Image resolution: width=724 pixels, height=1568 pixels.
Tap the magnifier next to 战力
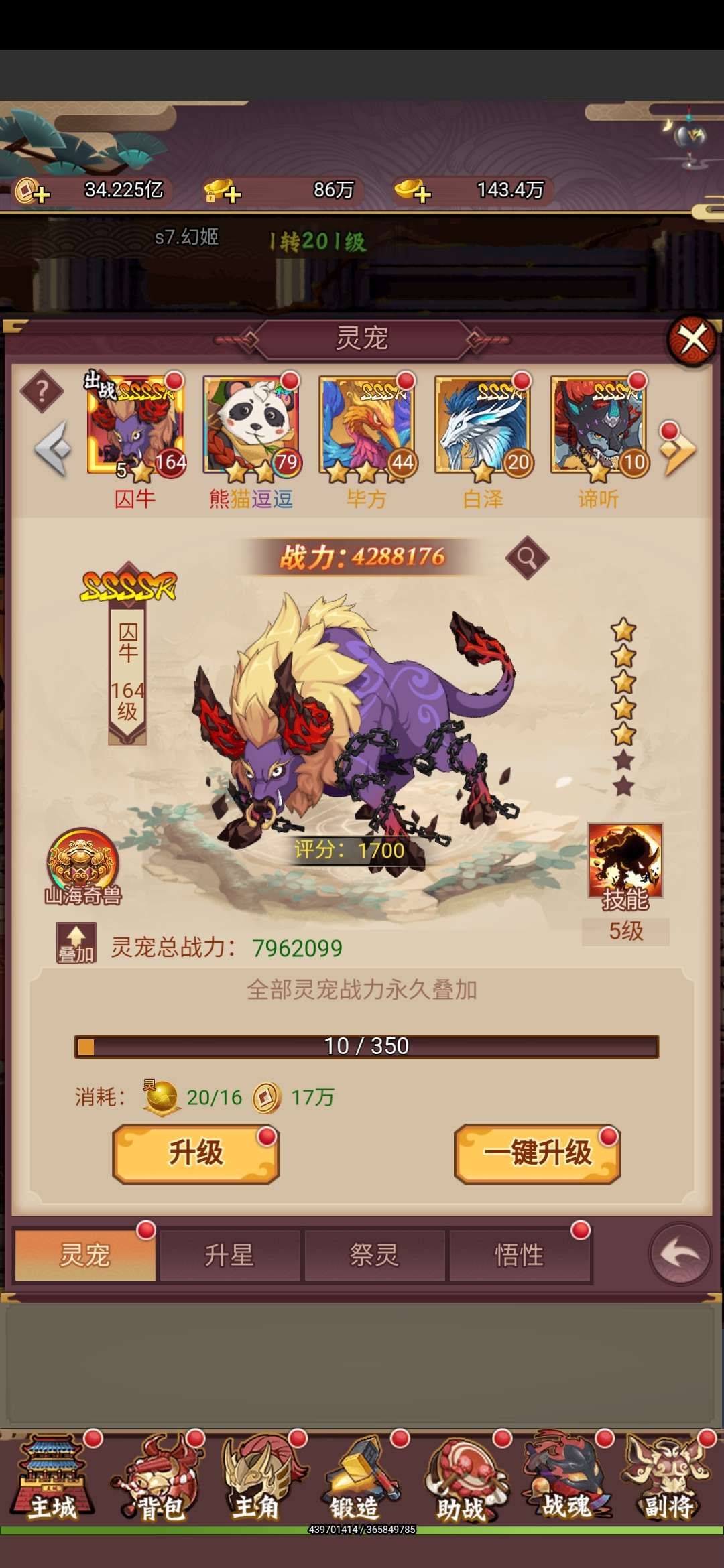click(527, 558)
